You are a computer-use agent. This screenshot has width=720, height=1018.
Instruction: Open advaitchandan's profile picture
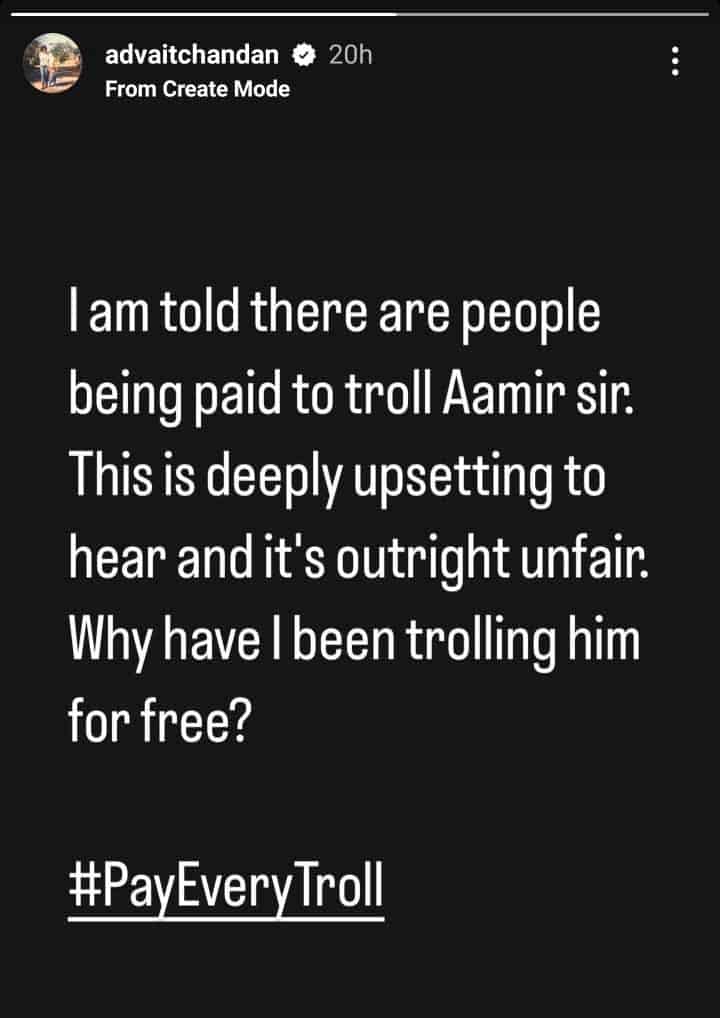(51, 63)
